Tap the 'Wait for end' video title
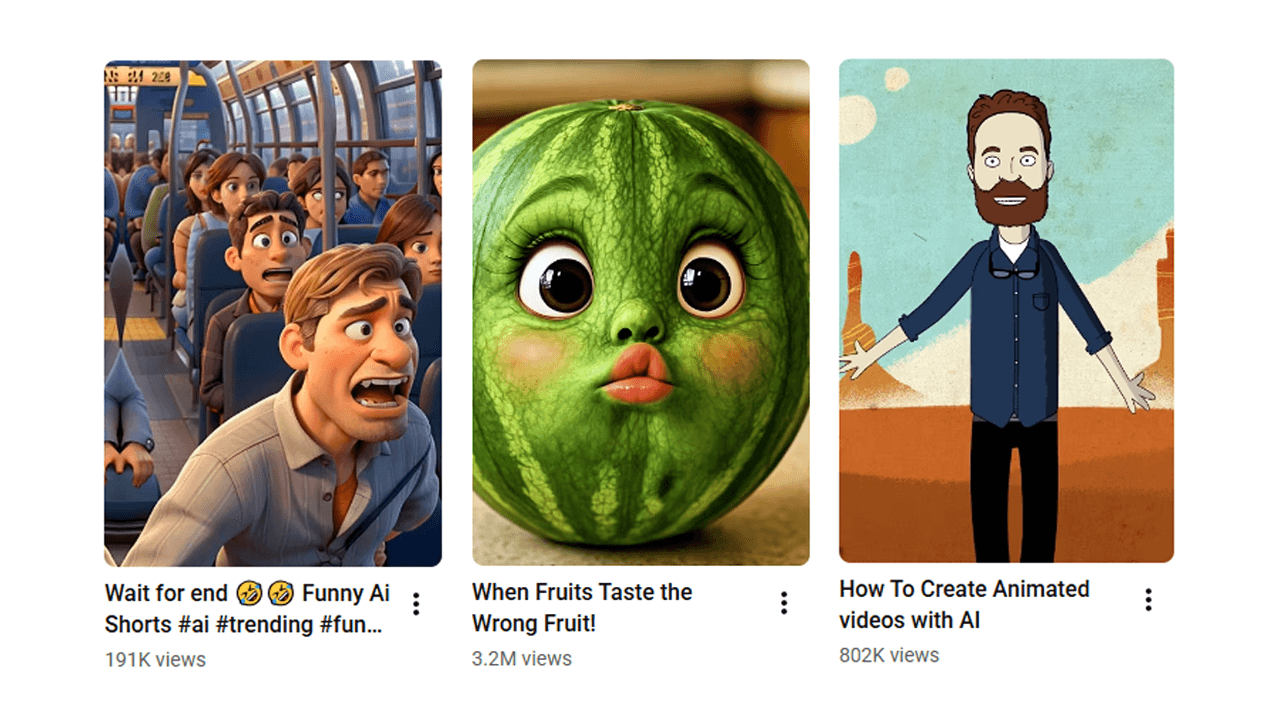Viewport: 1280px width, 720px height. click(x=246, y=608)
